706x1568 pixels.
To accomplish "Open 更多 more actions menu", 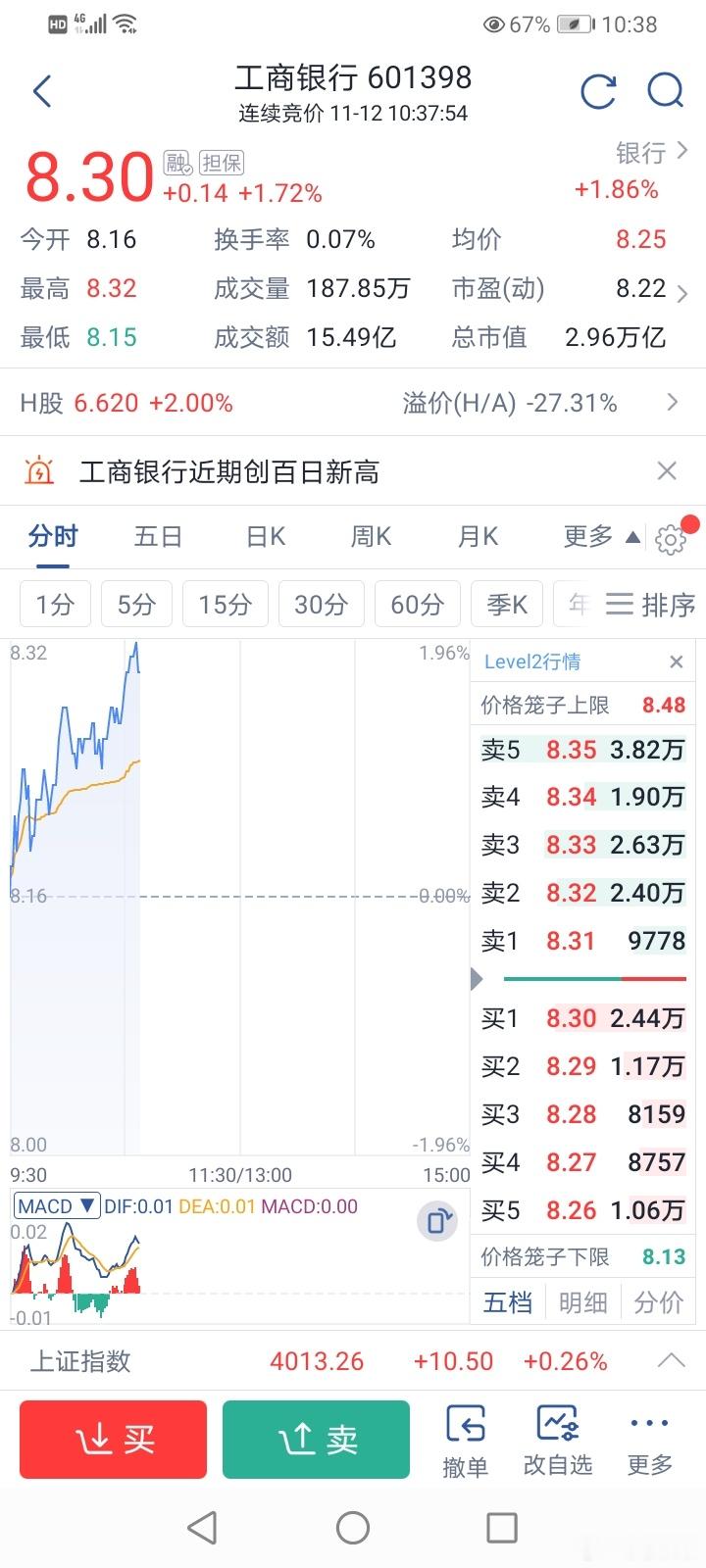I will click(x=648, y=1439).
